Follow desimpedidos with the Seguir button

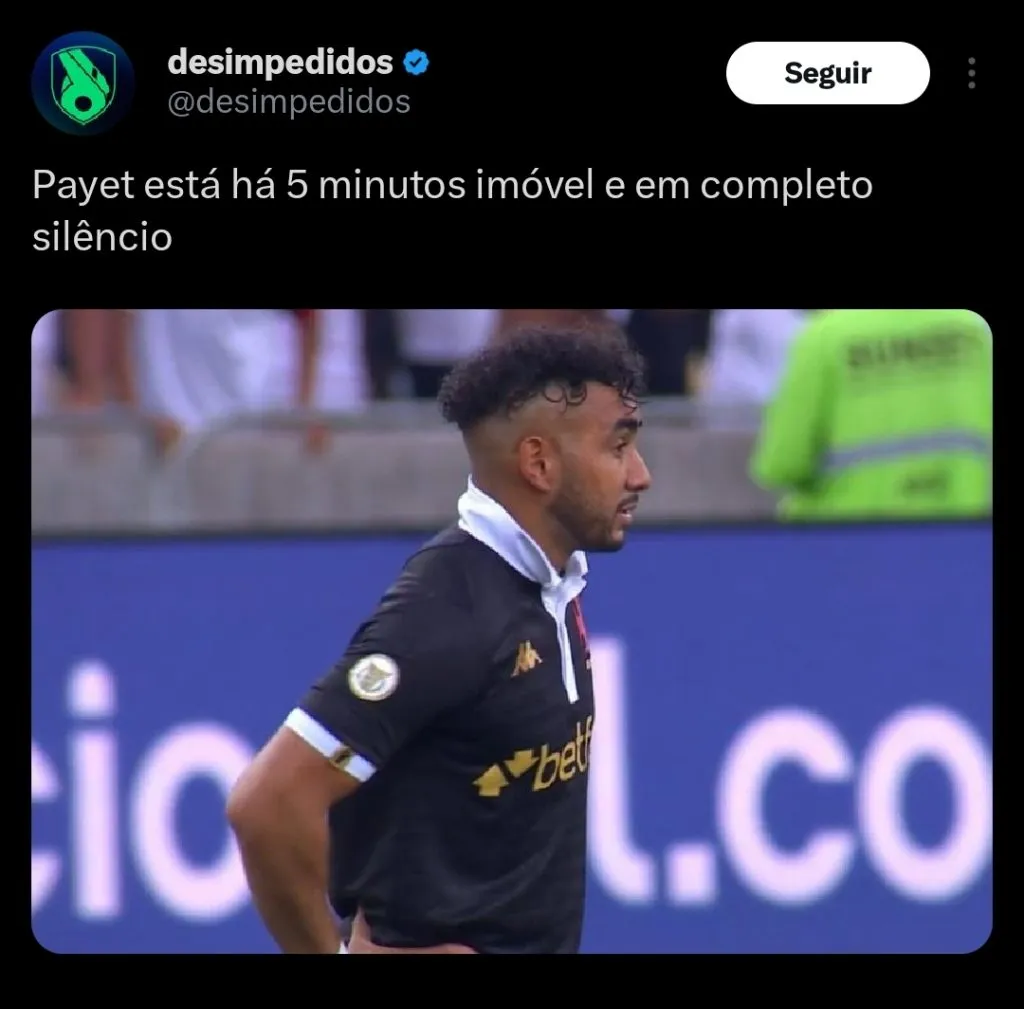coord(827,73)
